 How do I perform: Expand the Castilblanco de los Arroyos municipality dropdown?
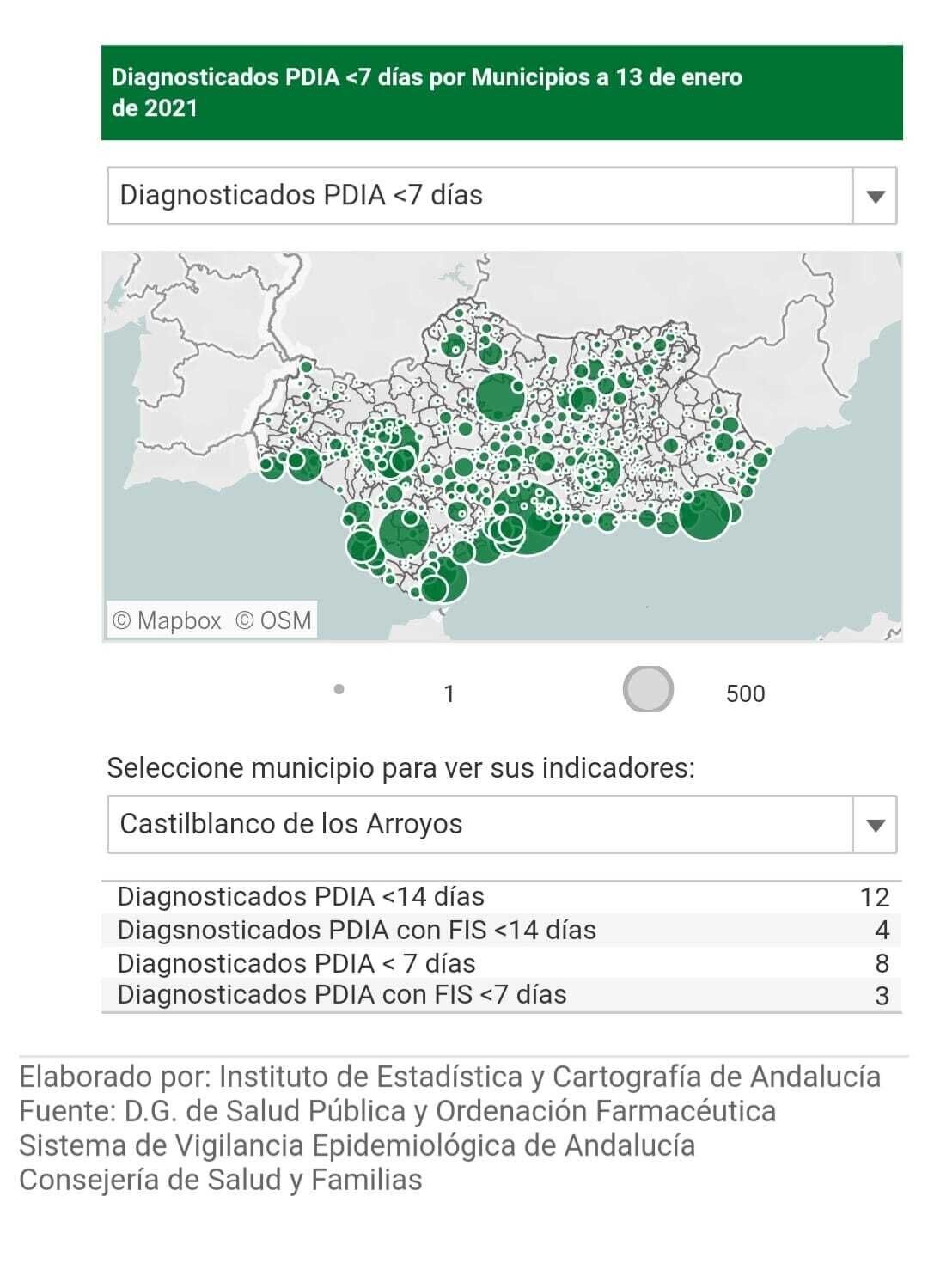pyautogui.click(x=875, y=825)
